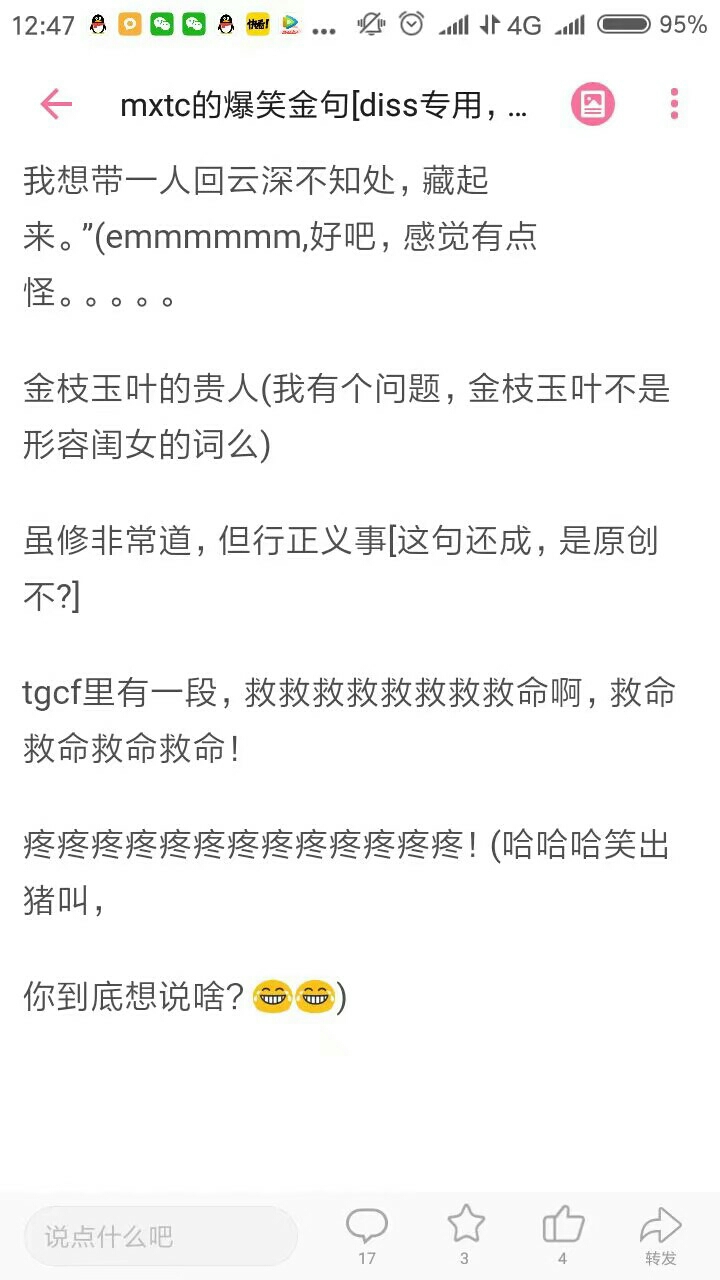Tap the pink image icon in header

tap(592, 104)
